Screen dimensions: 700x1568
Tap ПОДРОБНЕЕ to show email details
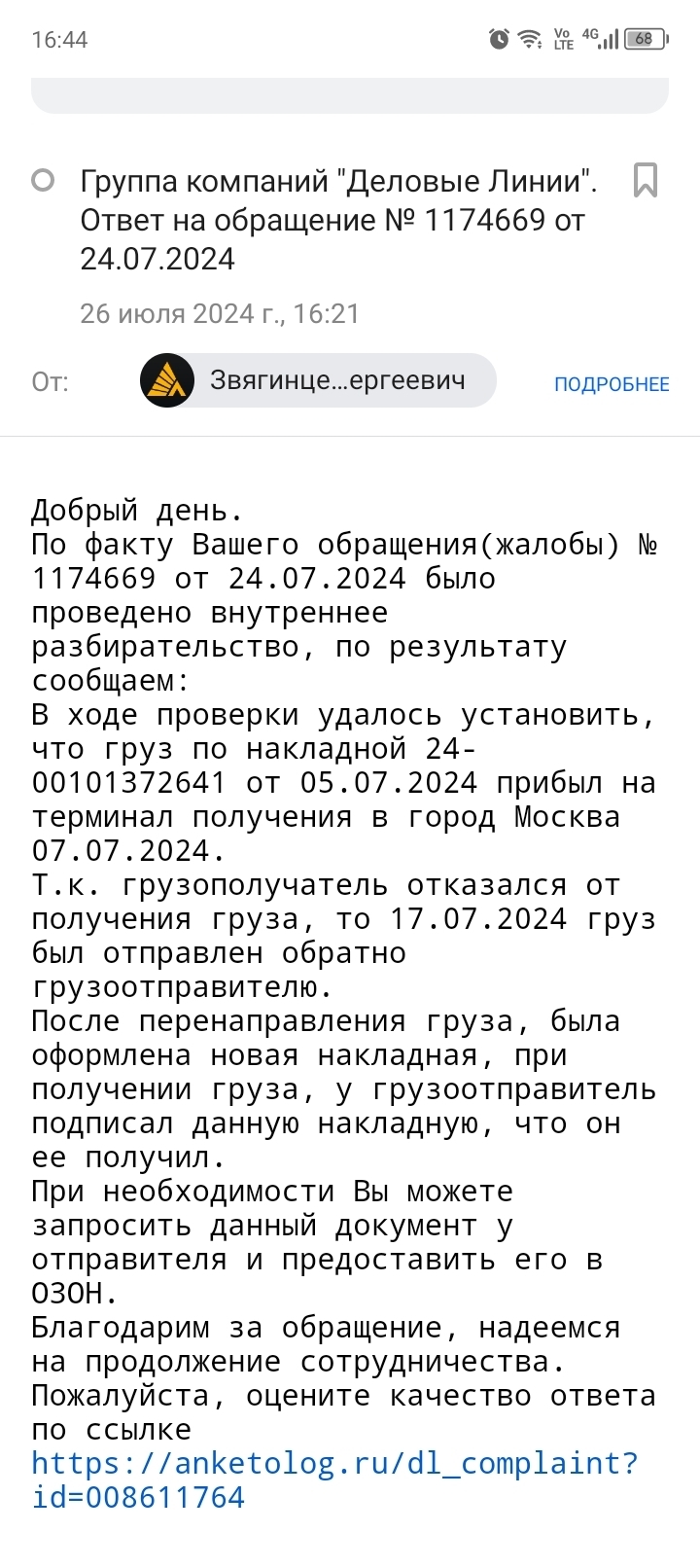(x=611, y=384)
